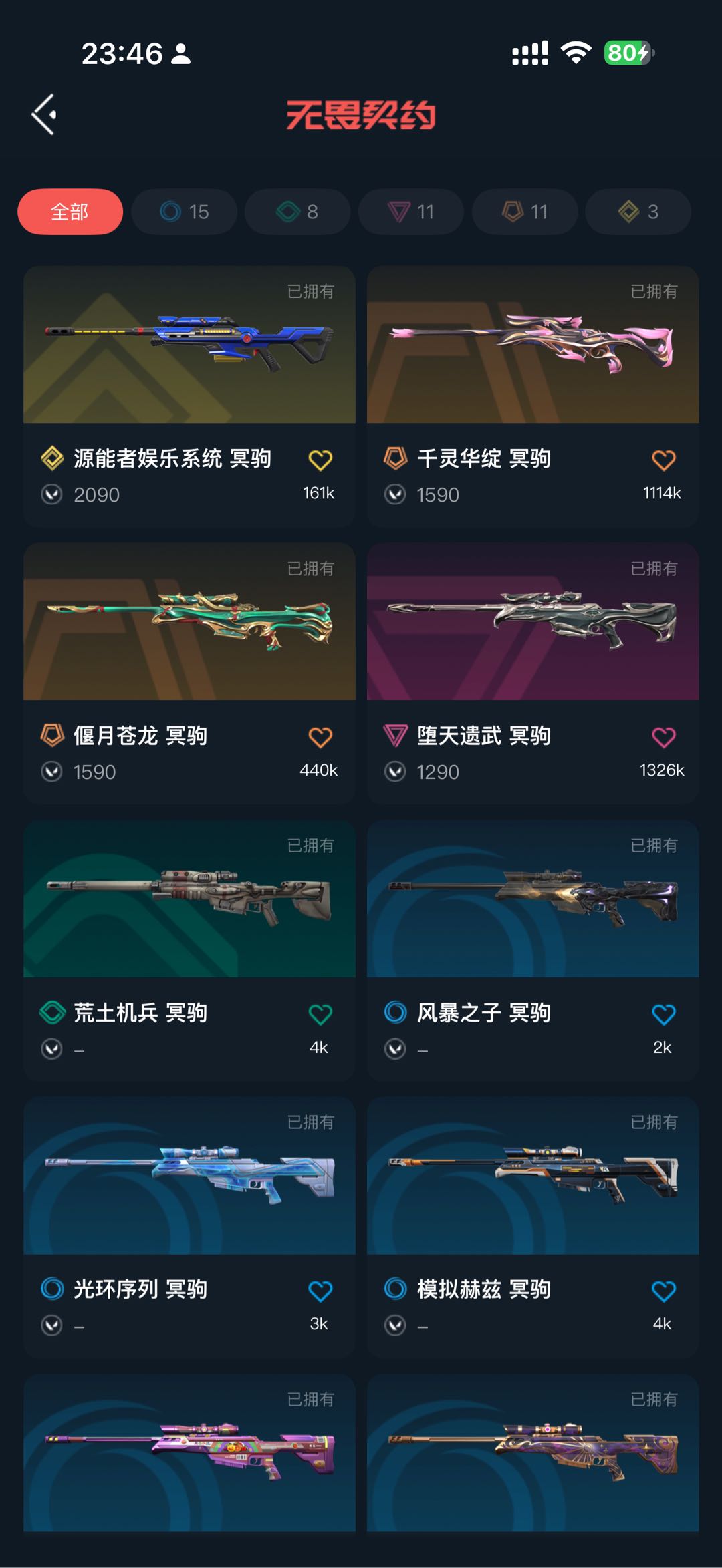This screenshot has width=722, height=1568.
Task: Select the 全部 filter chip
Action: click(70, 212)
